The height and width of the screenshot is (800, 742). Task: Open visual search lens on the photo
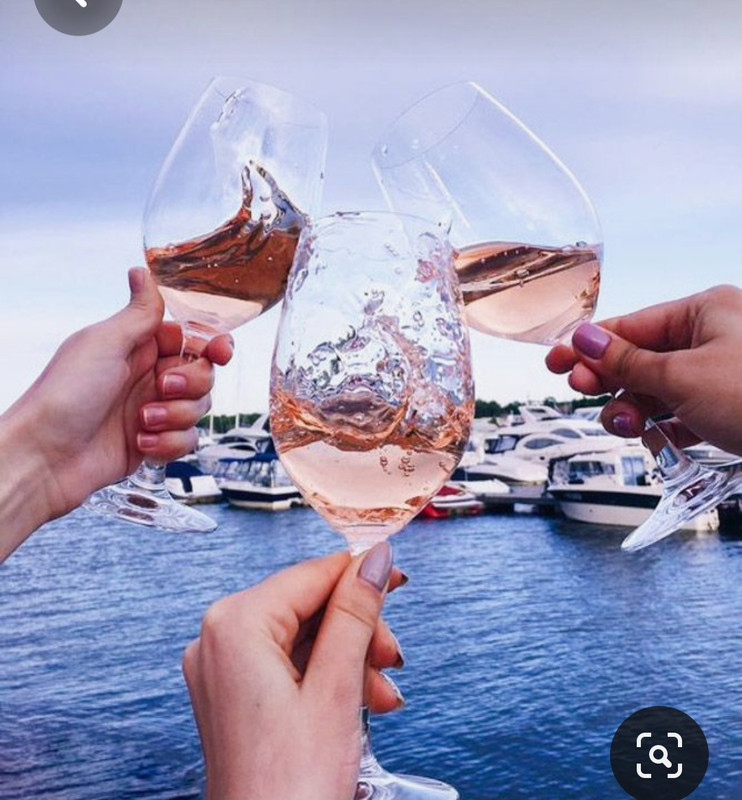coord(659,755)
